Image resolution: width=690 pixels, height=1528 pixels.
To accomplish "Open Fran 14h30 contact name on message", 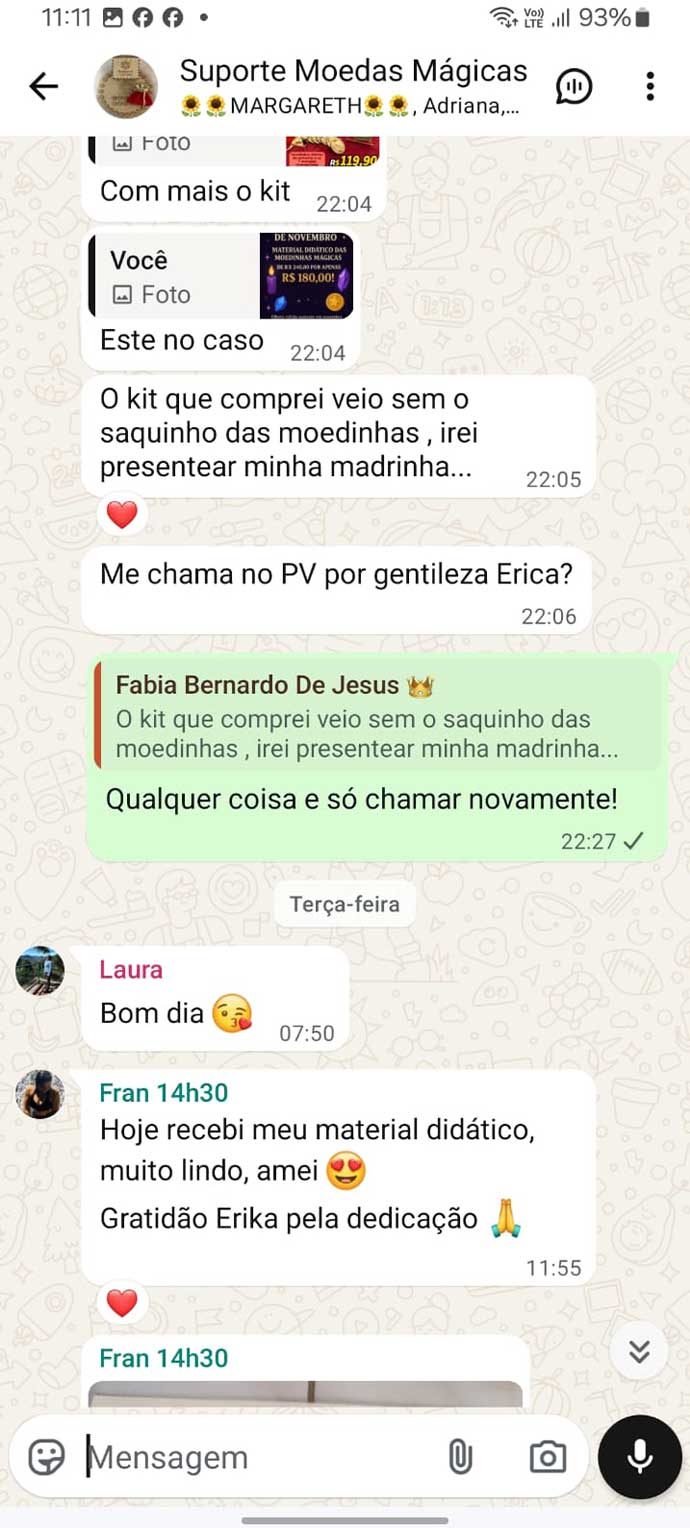I will click(164, 1092).
